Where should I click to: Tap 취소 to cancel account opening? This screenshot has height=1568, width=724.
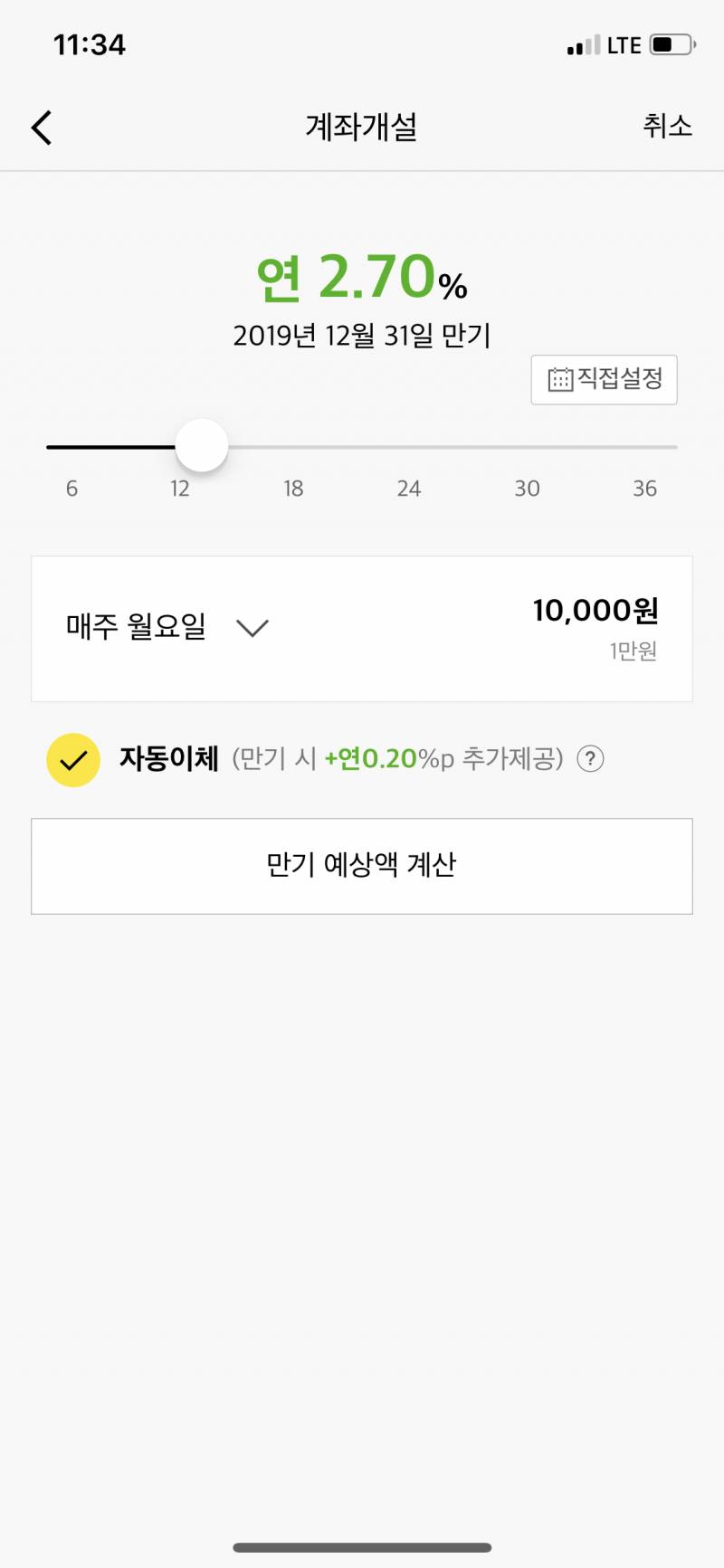tap(670, 127)
